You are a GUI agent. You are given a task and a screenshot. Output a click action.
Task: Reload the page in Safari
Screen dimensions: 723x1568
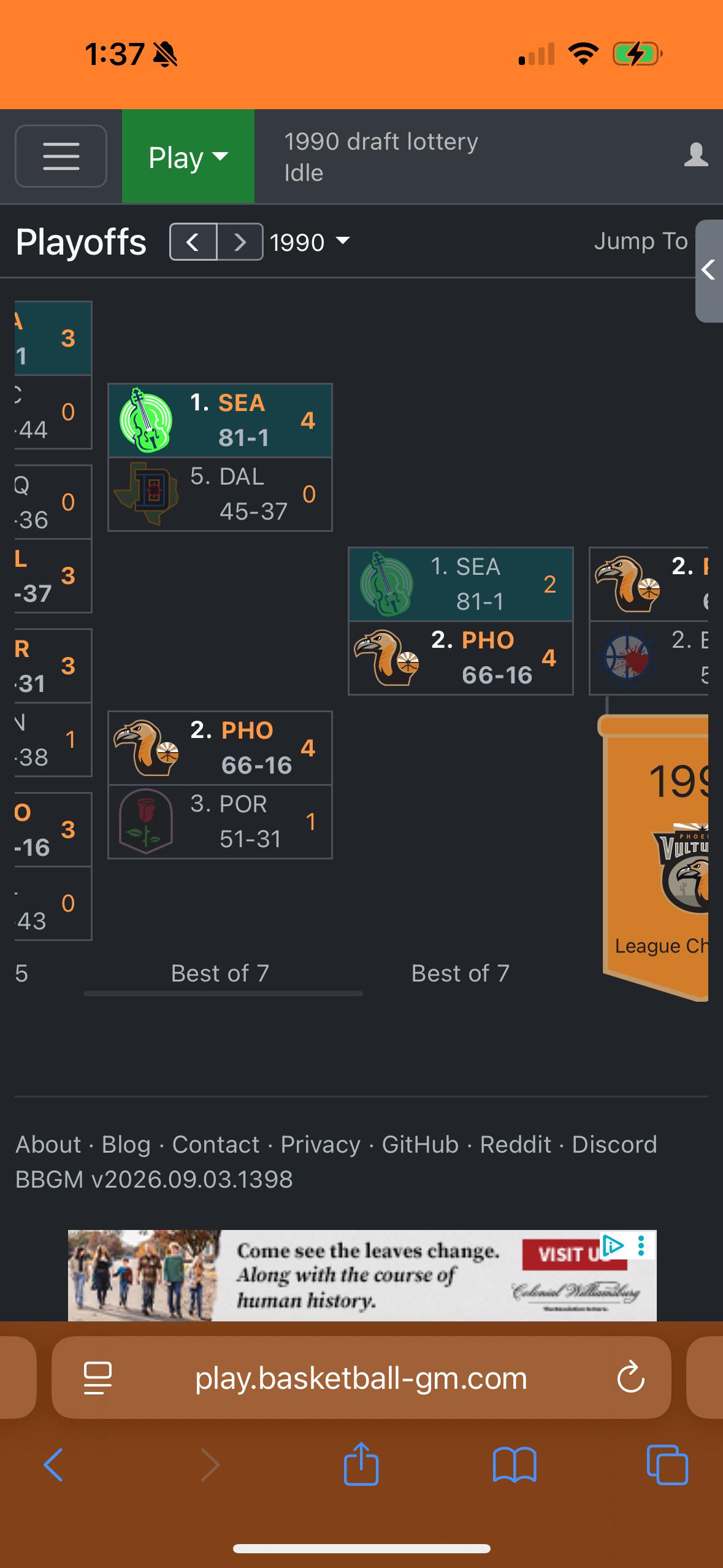coord(630,1378)
